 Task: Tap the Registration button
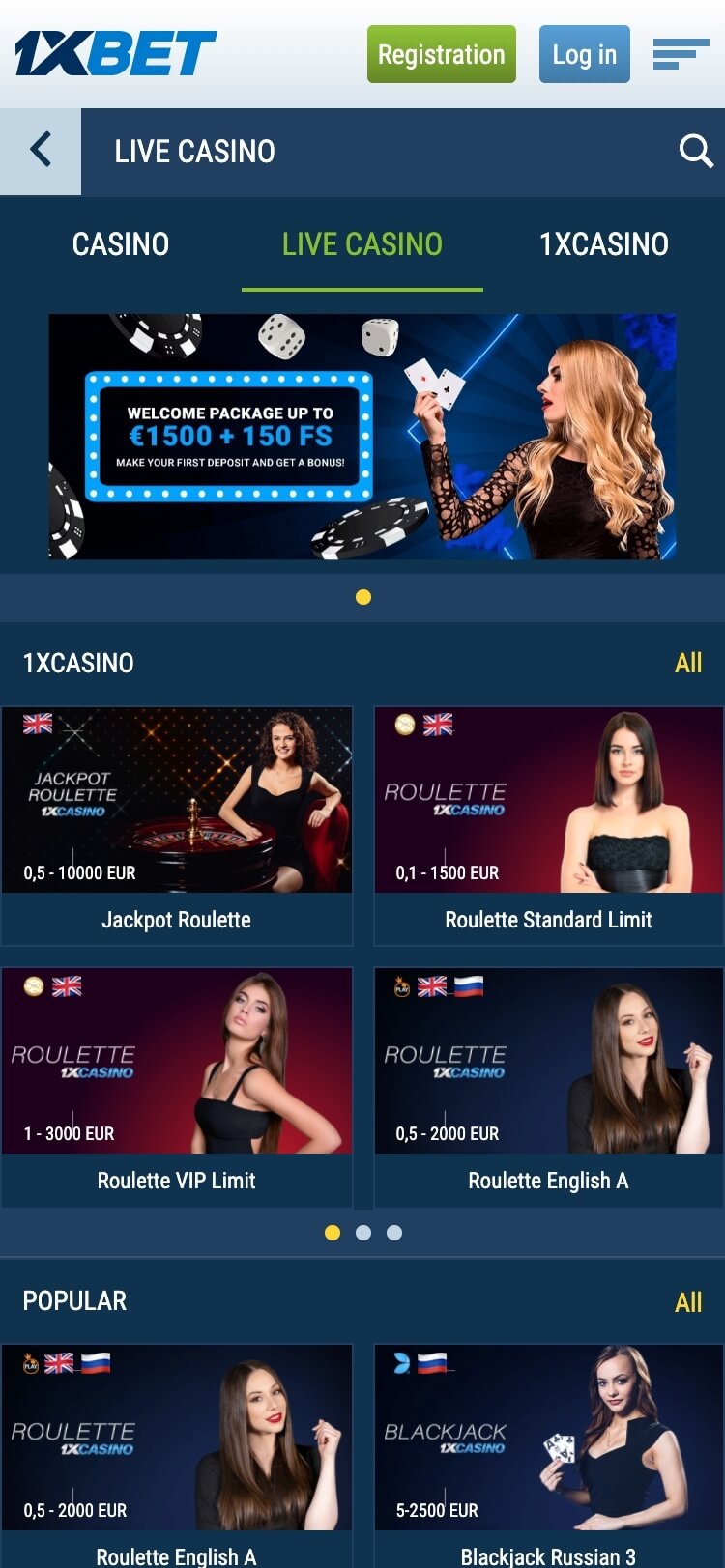click(x=441, y=54)
